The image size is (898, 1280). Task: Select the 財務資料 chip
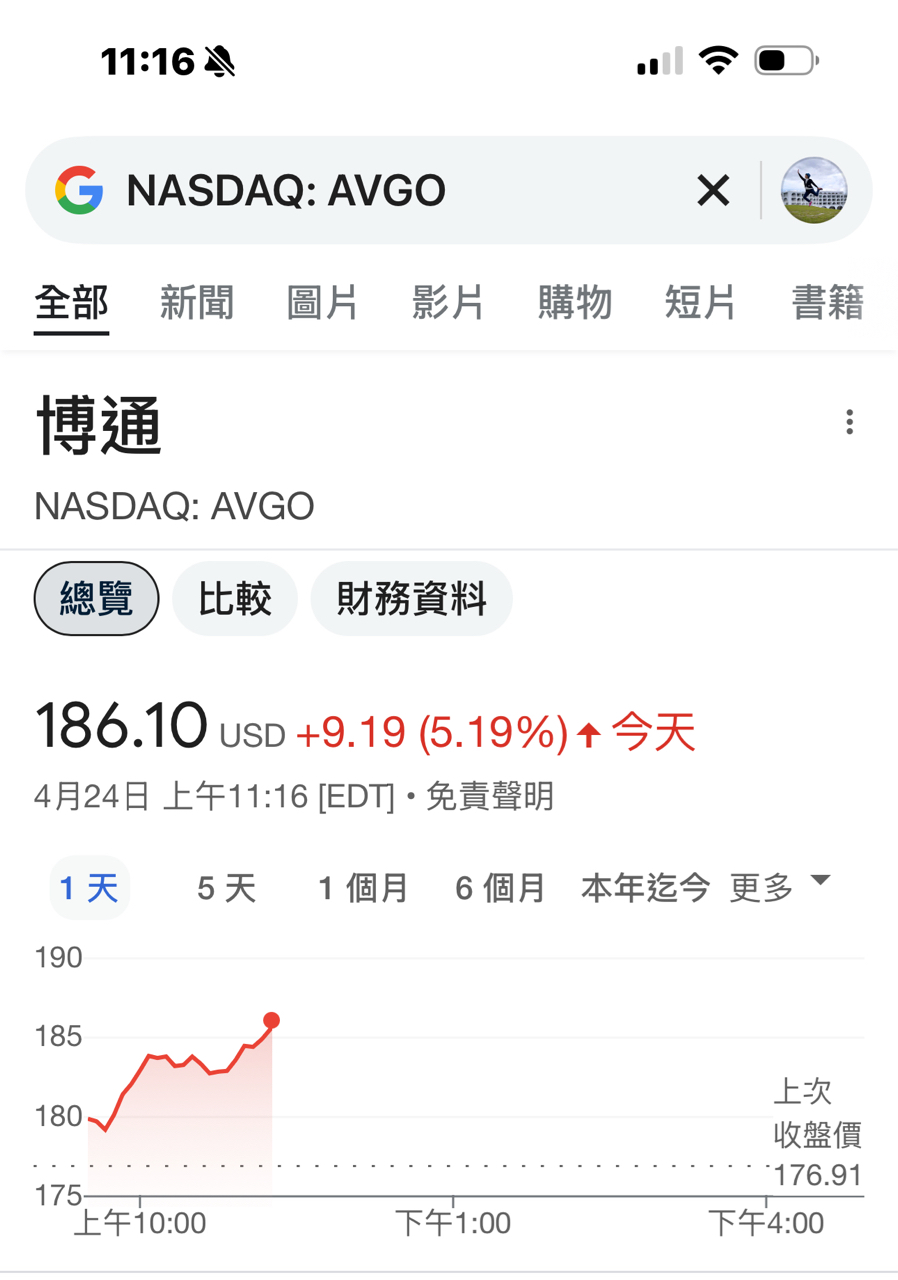pos(411,599)
